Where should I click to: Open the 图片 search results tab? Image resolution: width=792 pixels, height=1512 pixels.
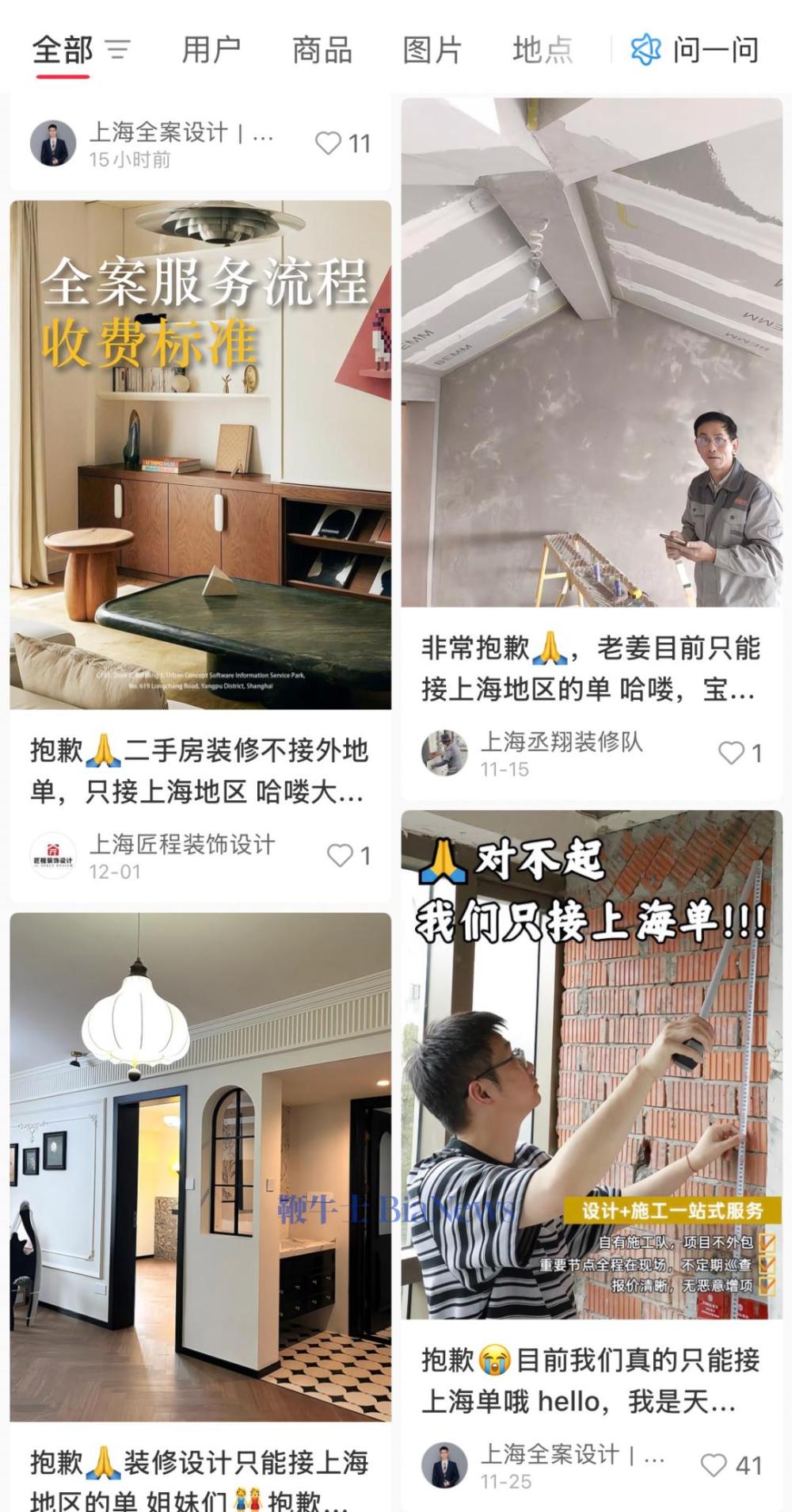coord(432,49)
